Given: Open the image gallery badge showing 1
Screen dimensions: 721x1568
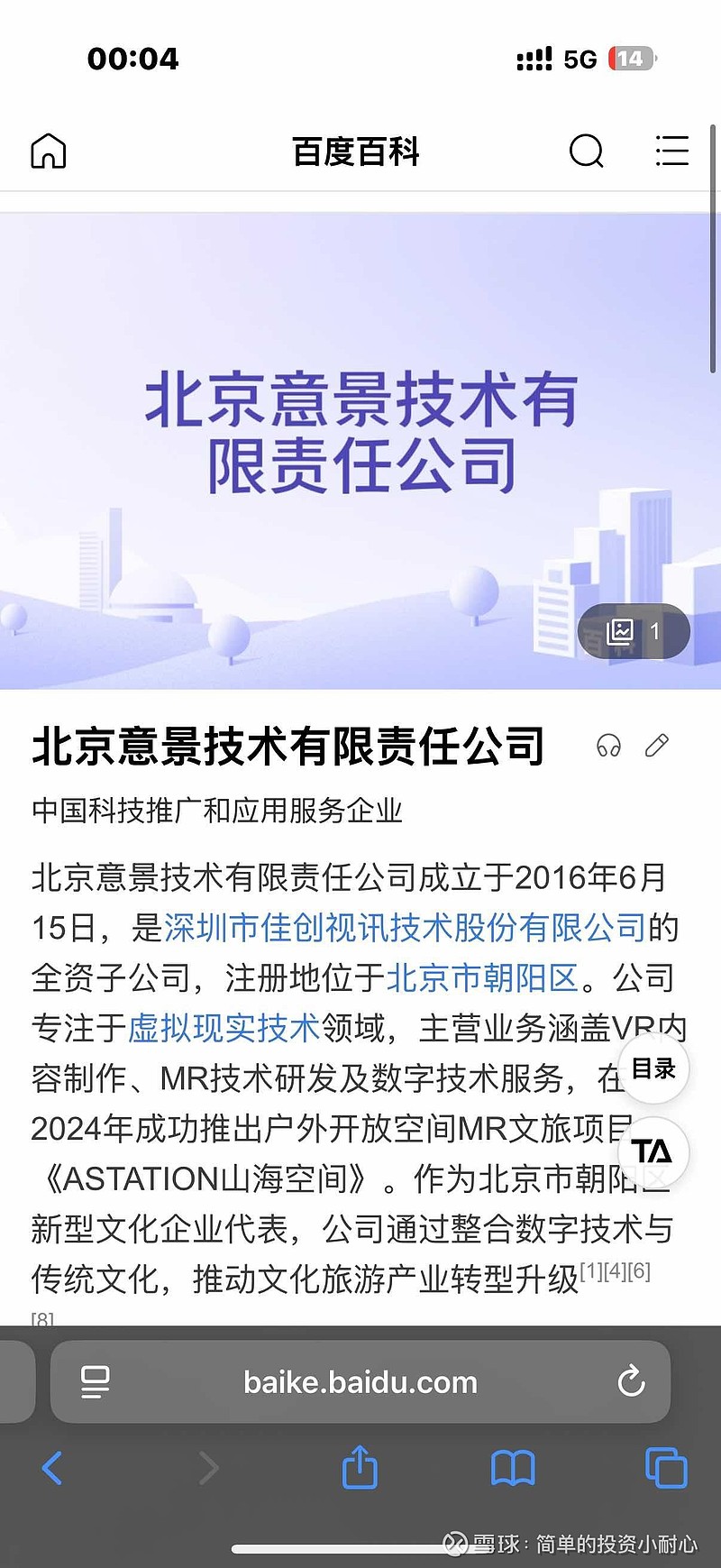Looking at the screenshot, I should coord(633,631).
